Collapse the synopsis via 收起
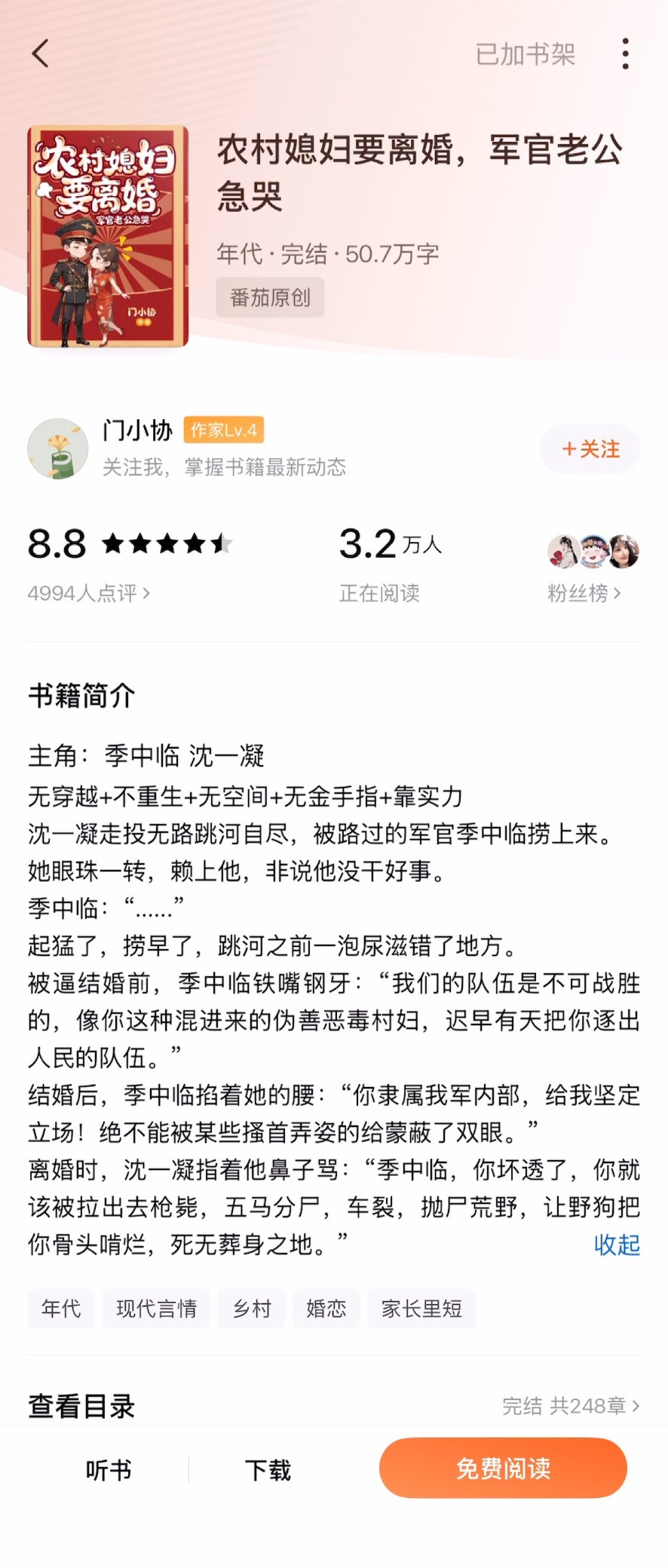 (617, 1245)
